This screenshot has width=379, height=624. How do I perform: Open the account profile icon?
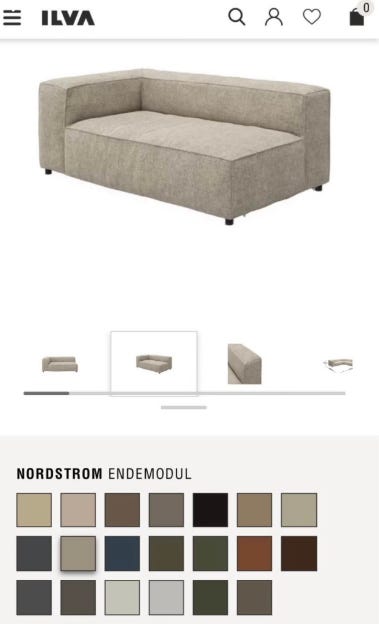point(274,17)
